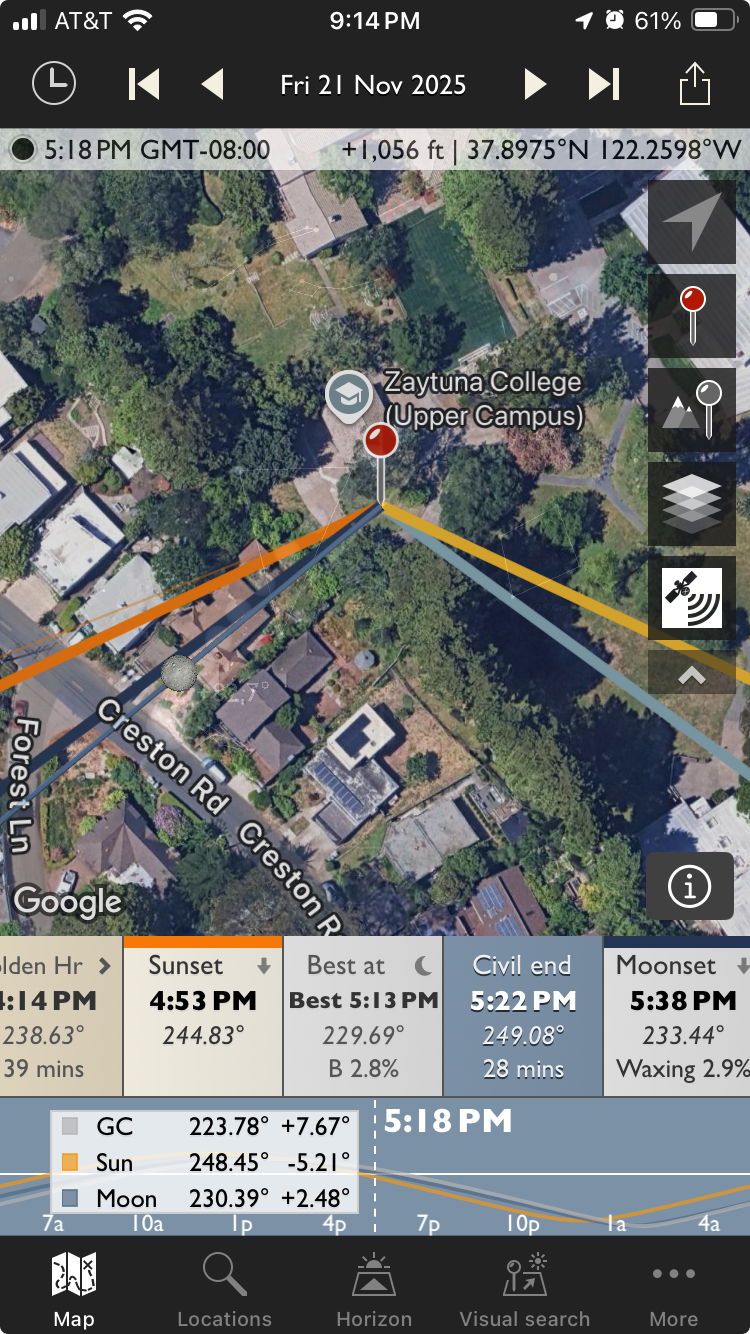
Task: Share the current plan
Action: 694,84
